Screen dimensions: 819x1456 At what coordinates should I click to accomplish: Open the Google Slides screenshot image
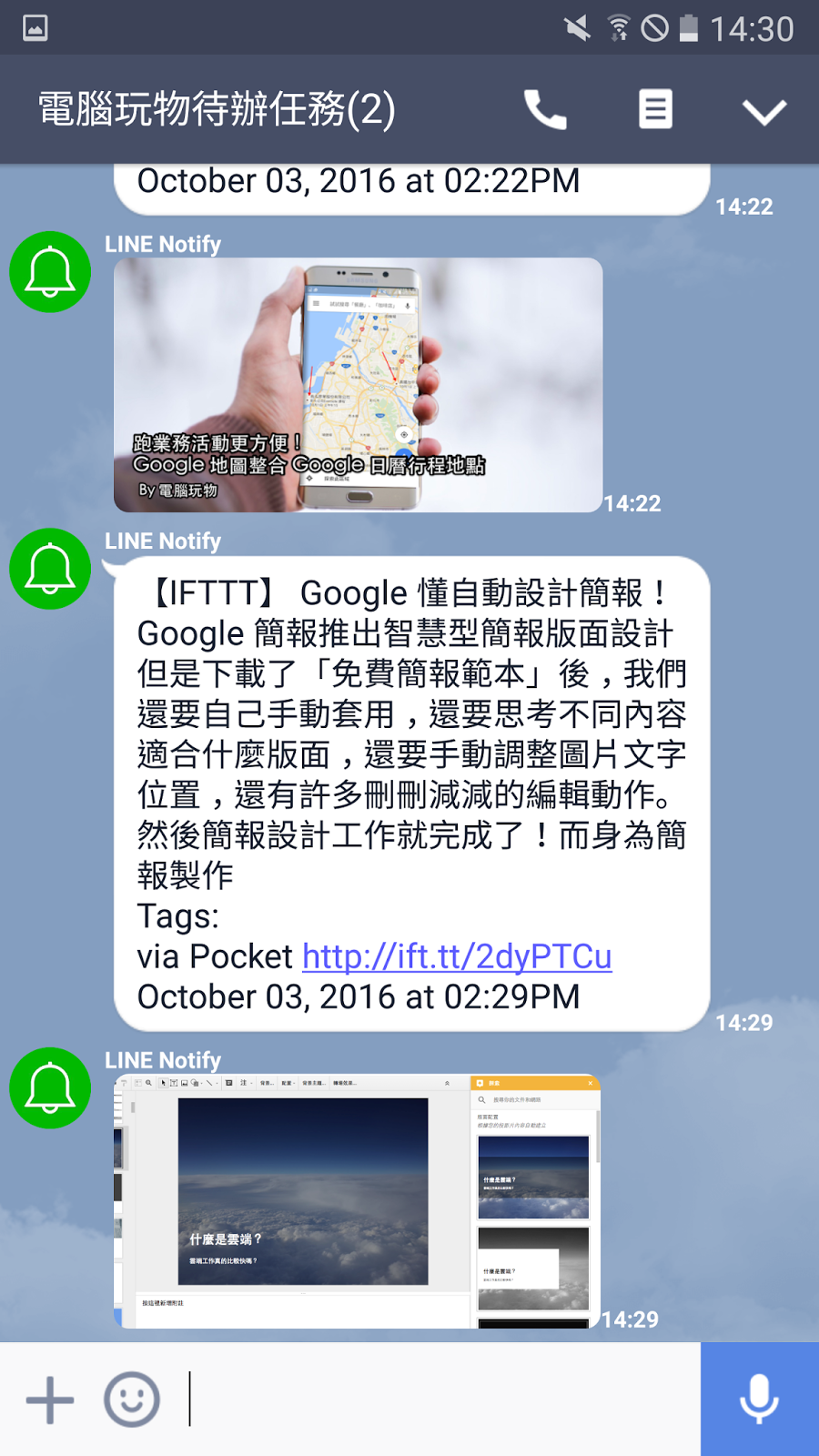point(357,1201)
